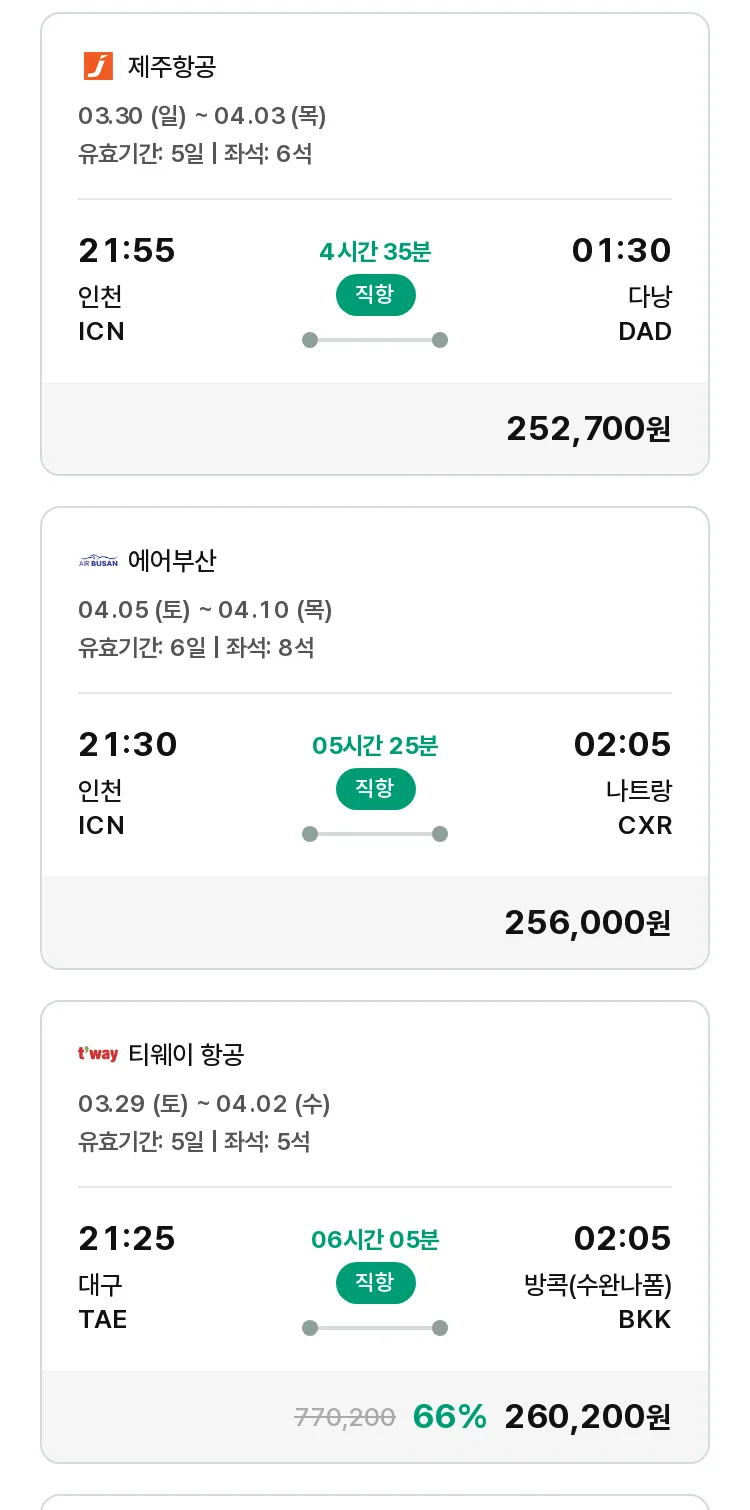Image resolution: width=750 pixels, height=1510 pixels.
Task: Open the 제주항공 Incheon to Danang flight card
Action: 375,244
